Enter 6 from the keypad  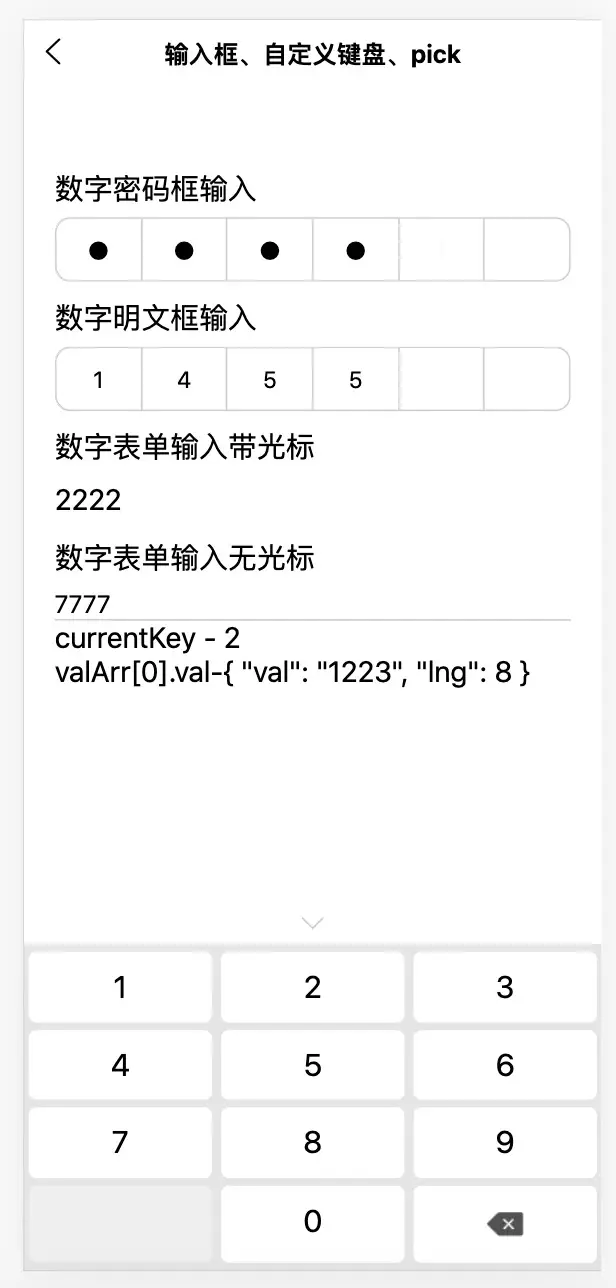point(505,1065)
